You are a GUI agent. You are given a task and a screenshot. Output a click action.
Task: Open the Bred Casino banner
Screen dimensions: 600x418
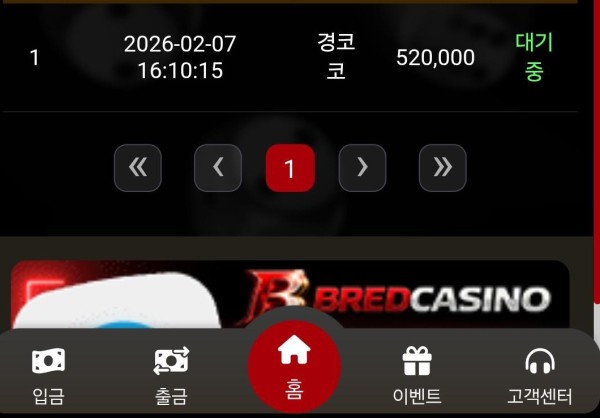(400, 295)
